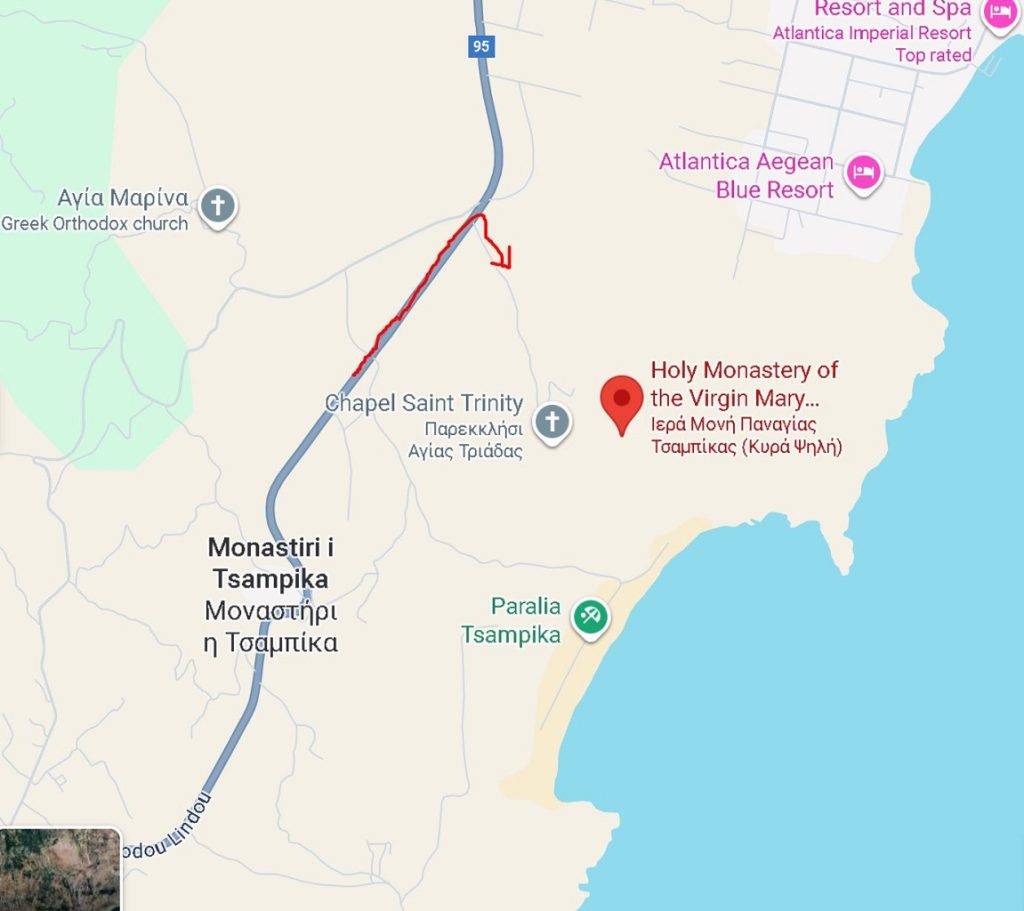Tap the Αγία Μαρίνα church marker
The width and height of the screenshot is (1024, 911).
click(x=217, y=207)
